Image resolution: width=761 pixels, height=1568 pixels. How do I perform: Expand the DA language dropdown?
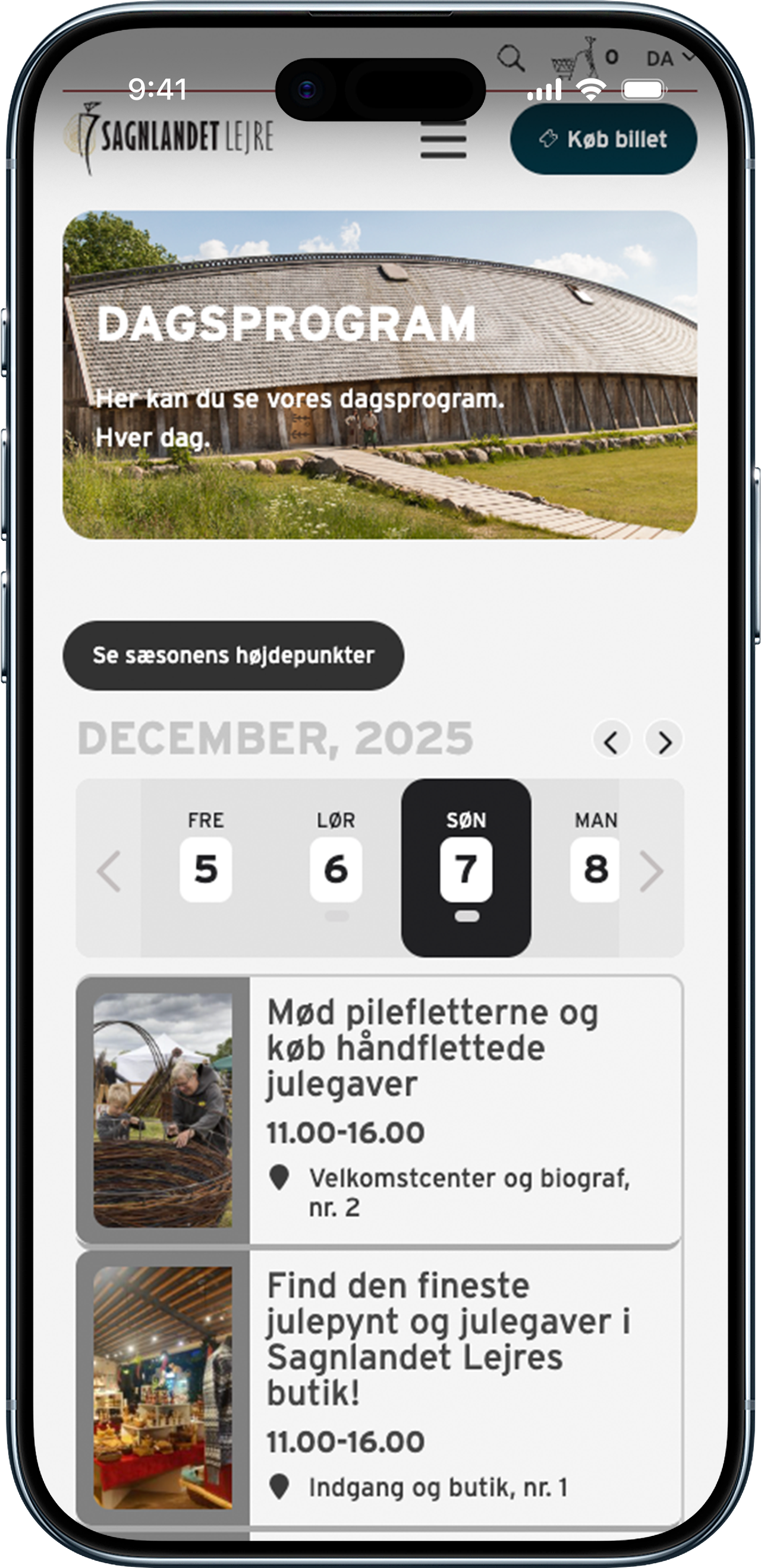[669, 58]
